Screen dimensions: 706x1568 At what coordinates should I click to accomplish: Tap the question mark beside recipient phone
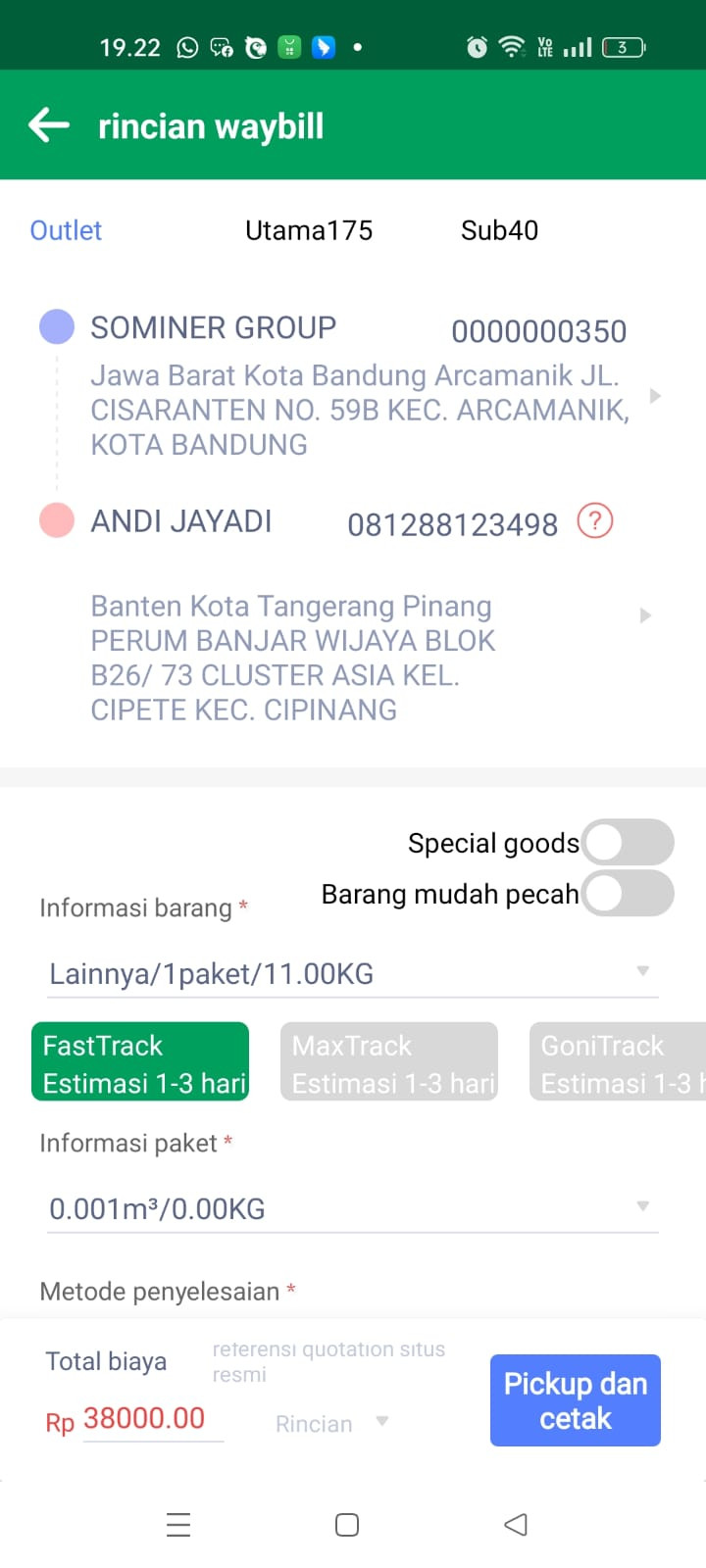595,521
